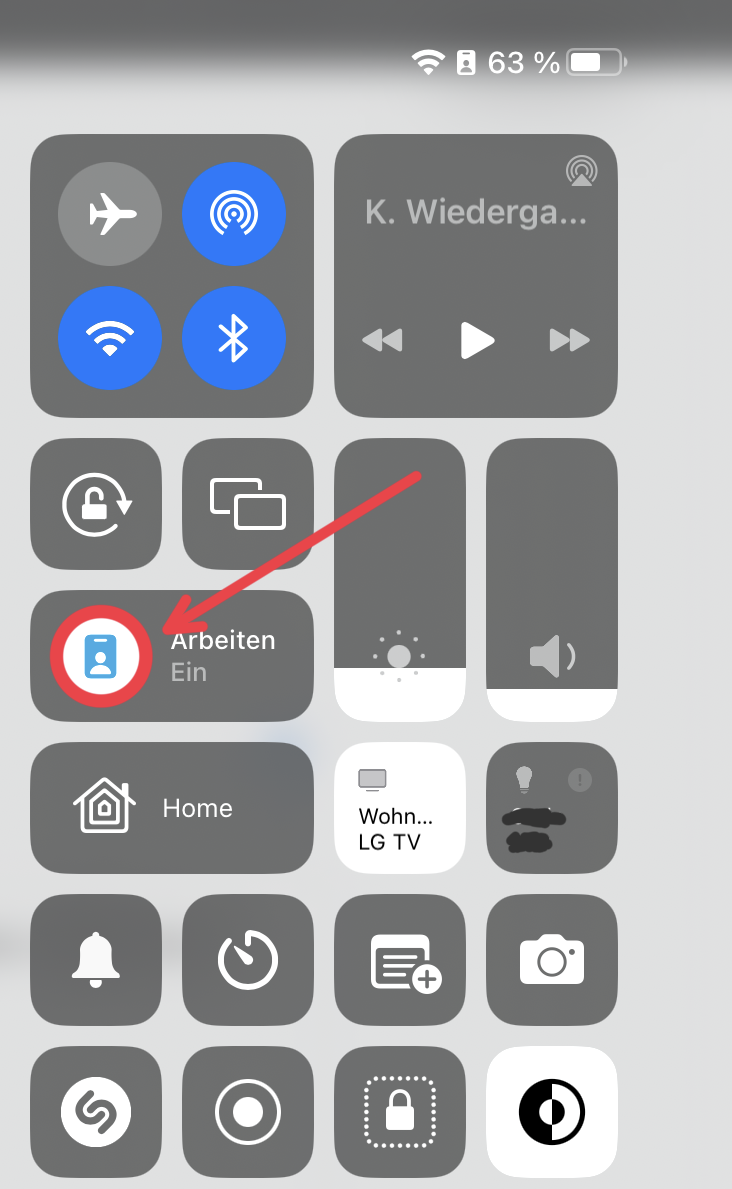Tap the Wohn... LG TV tile

click(x=400, y=808)
